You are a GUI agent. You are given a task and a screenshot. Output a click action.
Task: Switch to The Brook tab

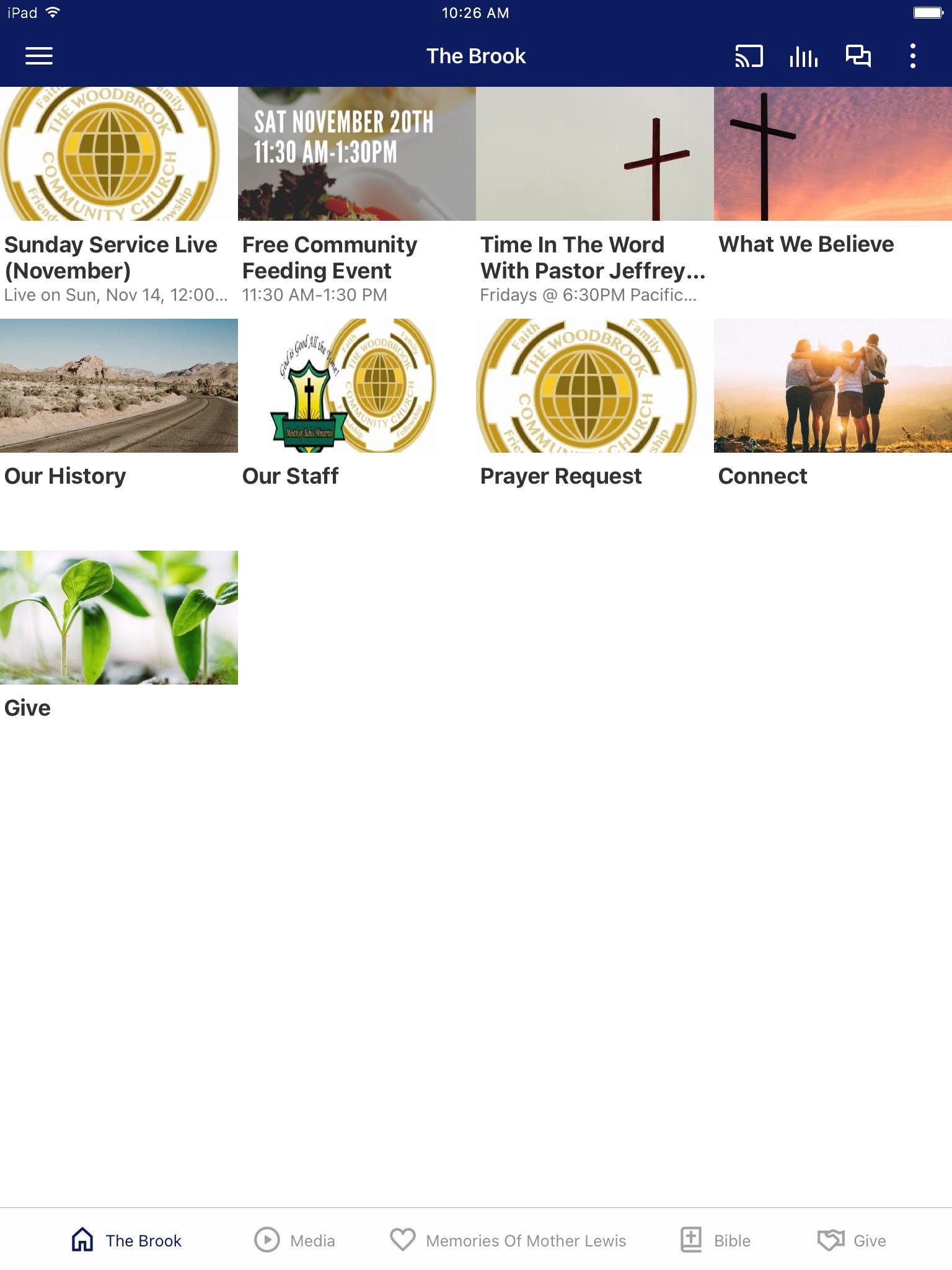[126, 1240]
